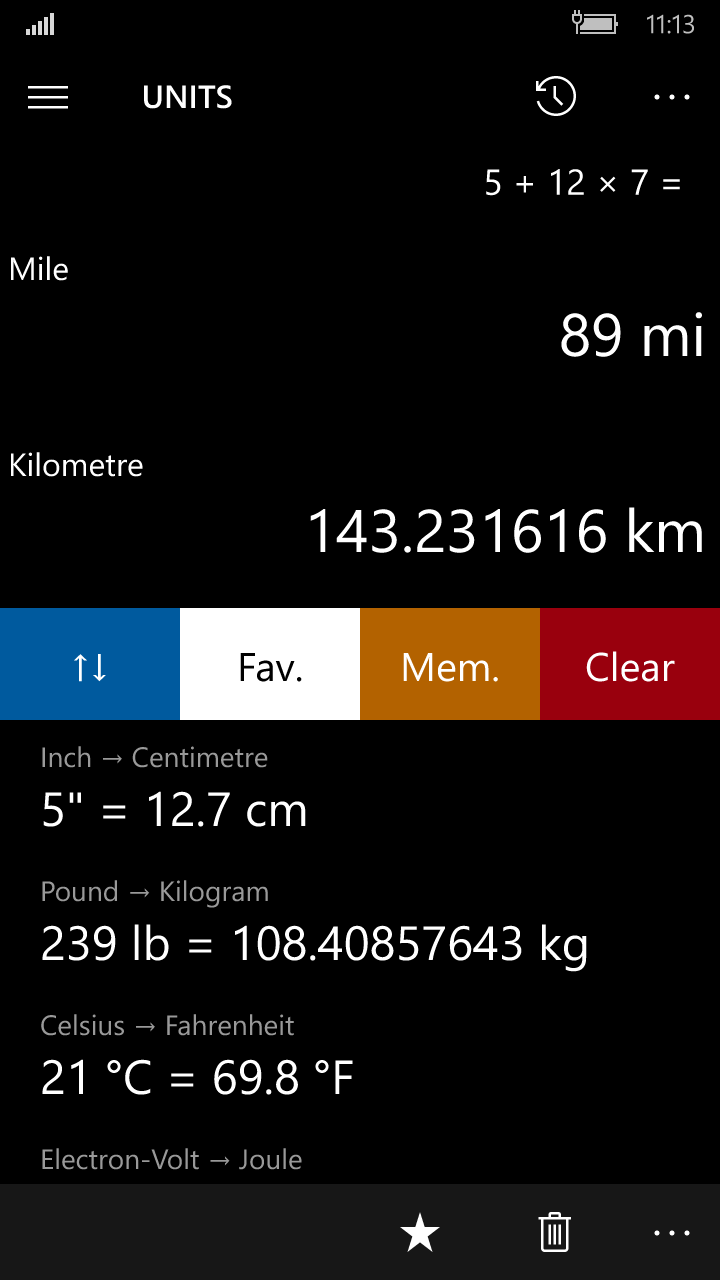Open more options from the top ellipsis
720x1280 pixels.
click(x=671, y=97)
